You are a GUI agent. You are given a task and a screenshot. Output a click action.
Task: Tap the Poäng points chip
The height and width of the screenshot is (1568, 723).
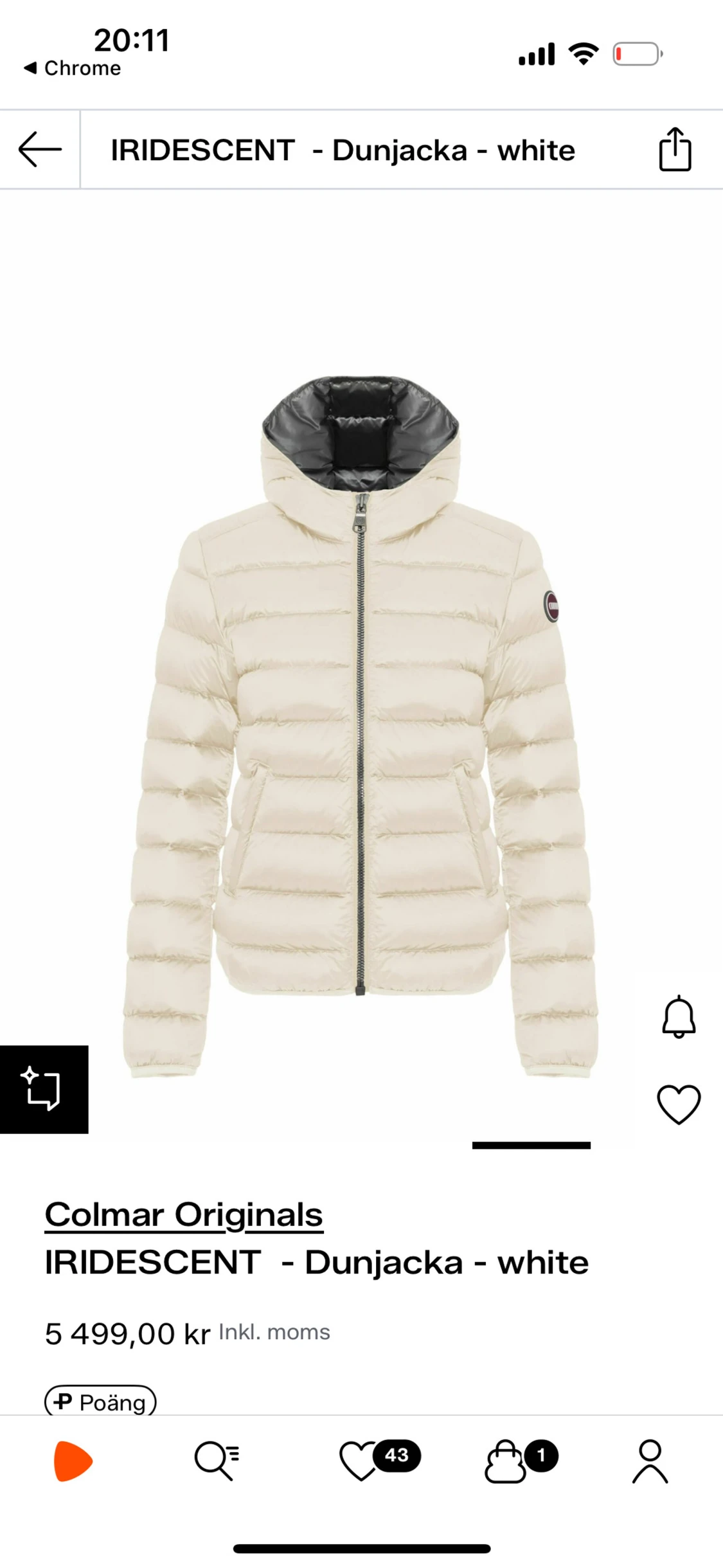[100, 1401]
